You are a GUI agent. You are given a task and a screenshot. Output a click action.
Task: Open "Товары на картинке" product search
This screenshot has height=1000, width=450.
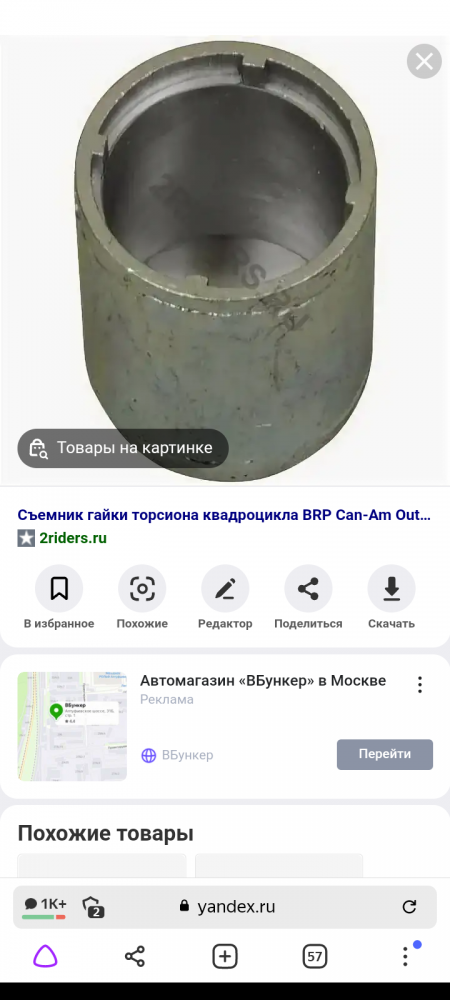click(123, 448)
